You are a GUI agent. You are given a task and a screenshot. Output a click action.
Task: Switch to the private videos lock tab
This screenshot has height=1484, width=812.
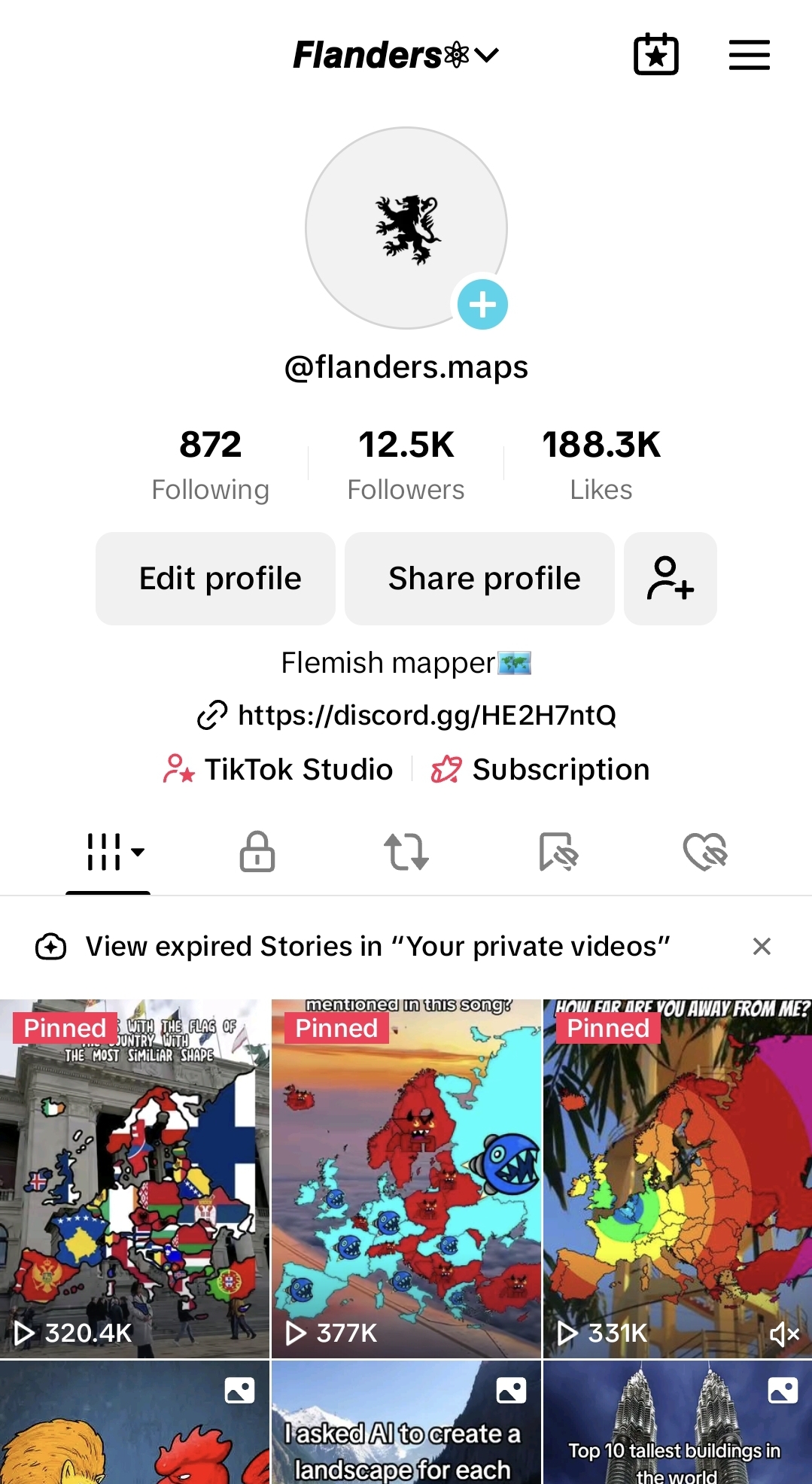(x=257, y=852)
